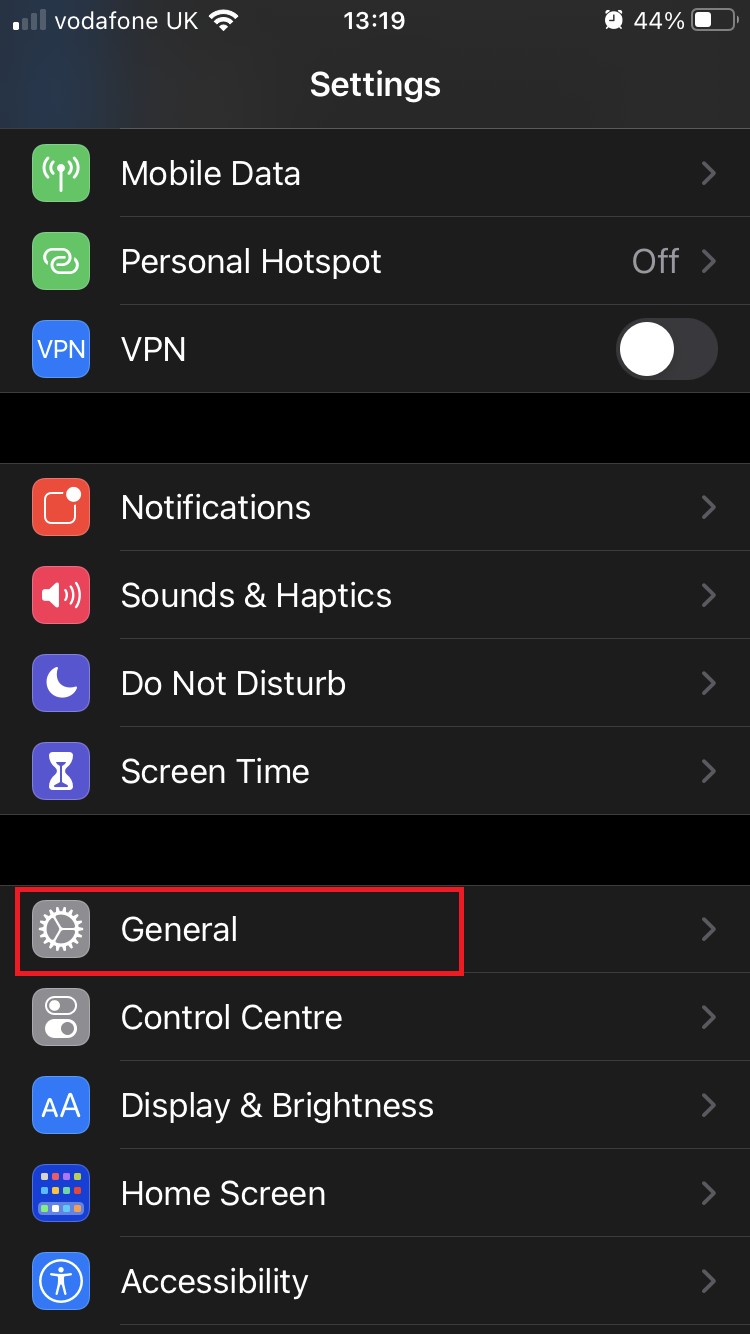Screen dimensions: 750x1334
Task: Tap the Sounds & Haptics speaker icon
Action: coord(61,595)
